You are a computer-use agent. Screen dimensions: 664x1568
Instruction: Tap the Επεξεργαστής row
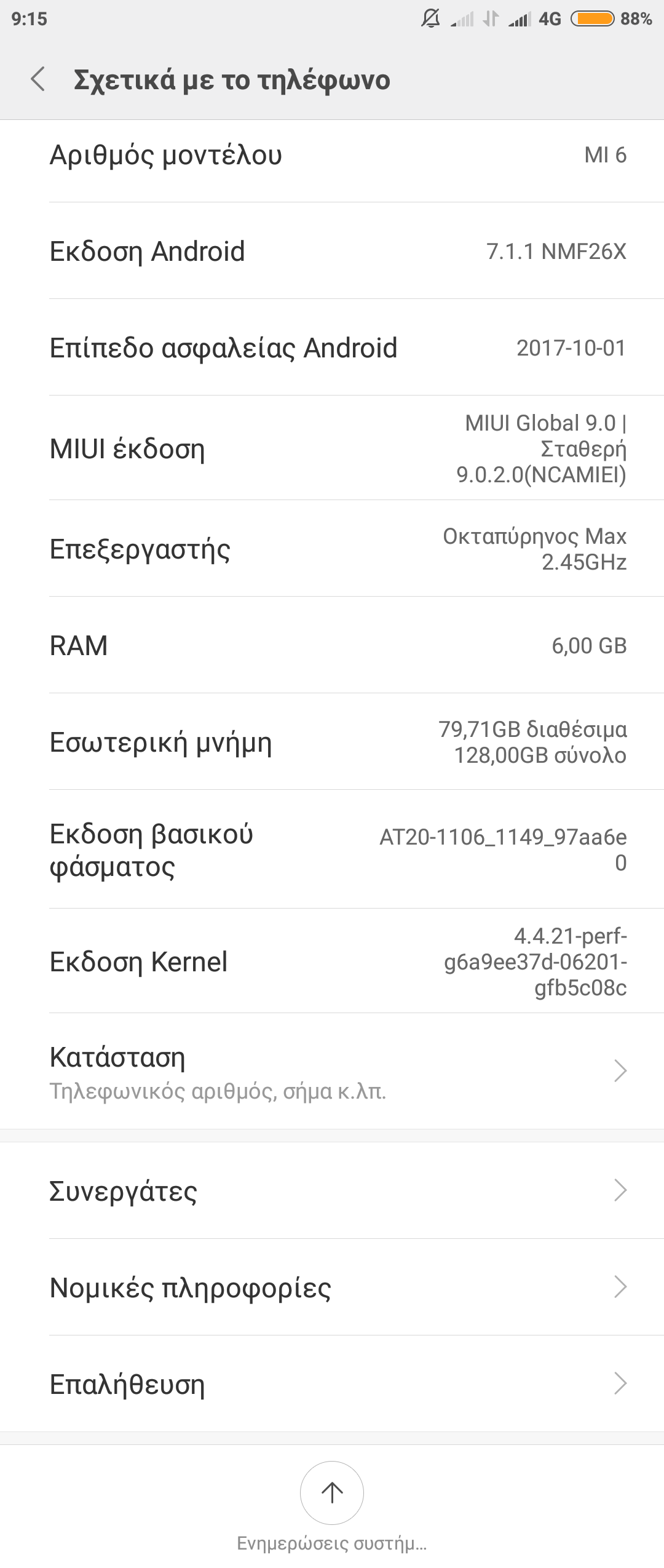tap(332, 549)
